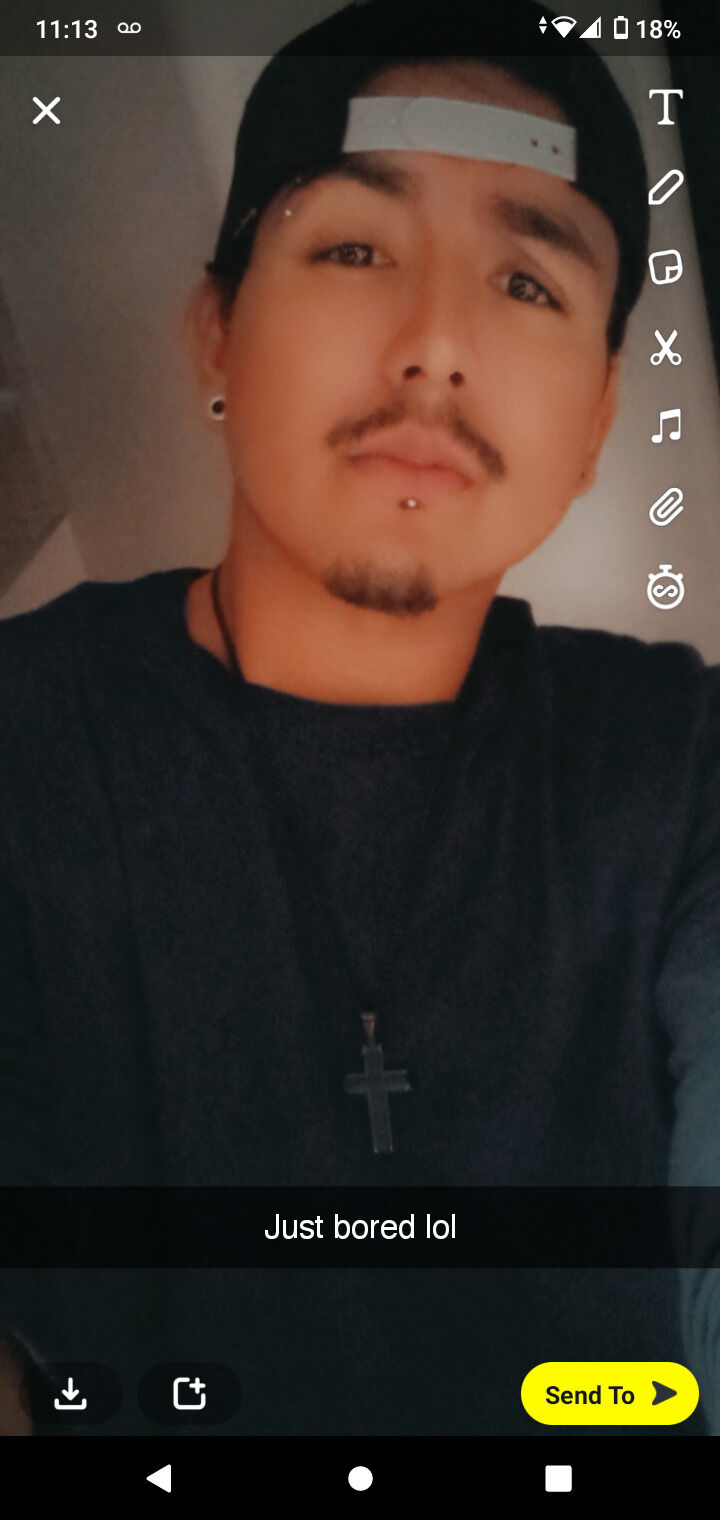This screenshot has width=720, height=1520.
Task: Close the snap preview with X
Action: 46,110
